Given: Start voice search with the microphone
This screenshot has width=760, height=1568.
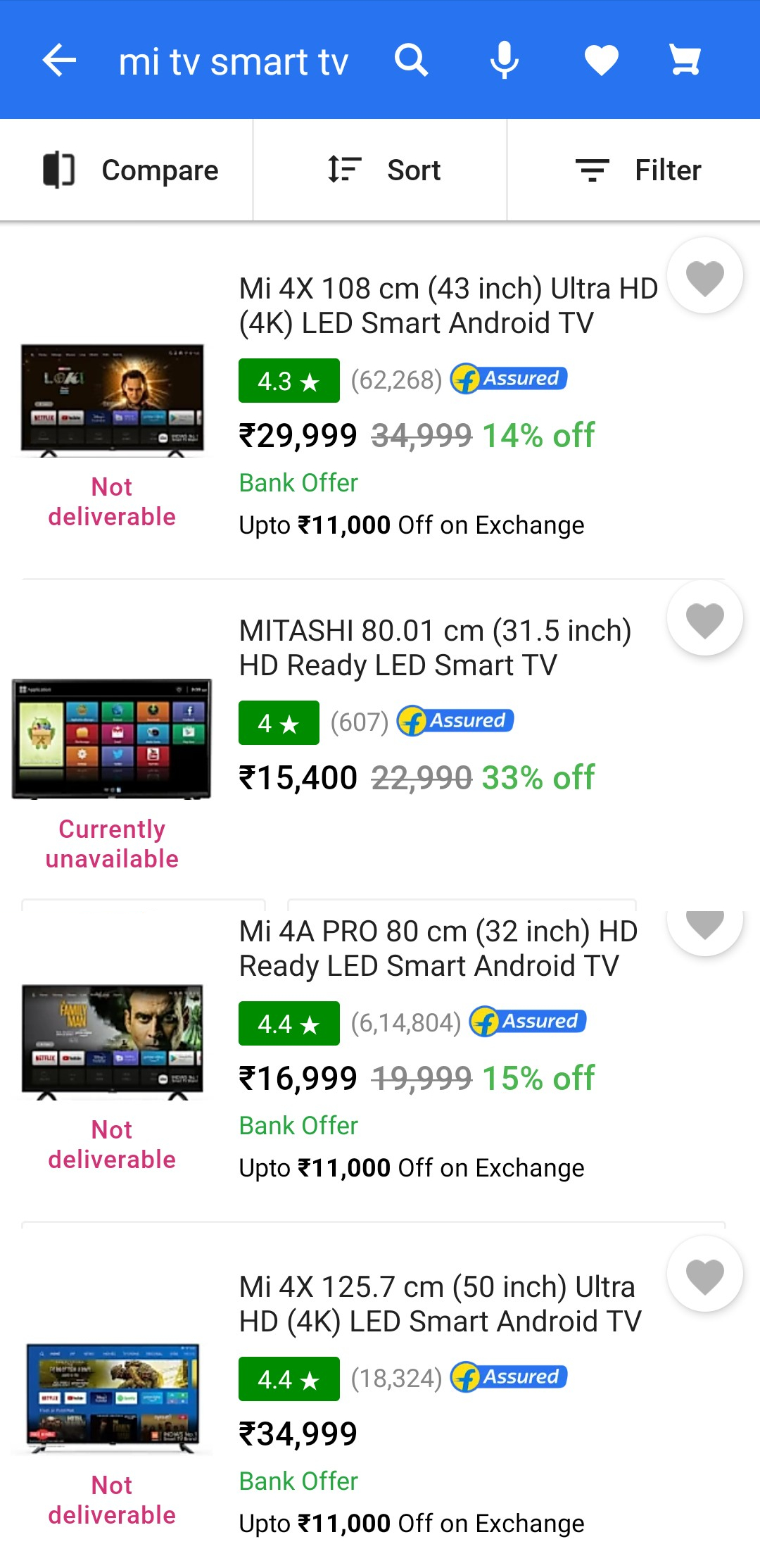Looking at the screenshot, I should coord(504,61).
